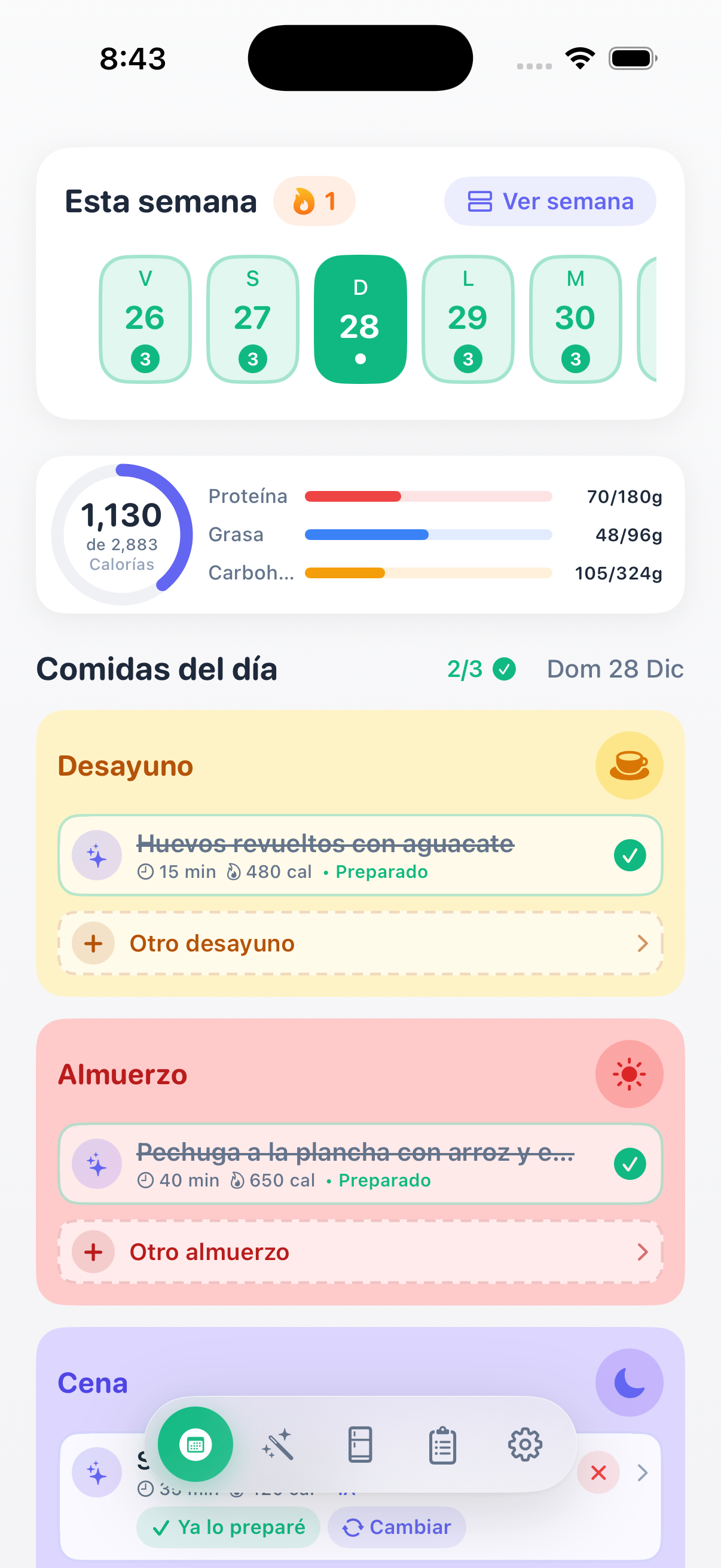
Task: Swap the dinner with Cambiar
Action: coord(397,1527)
